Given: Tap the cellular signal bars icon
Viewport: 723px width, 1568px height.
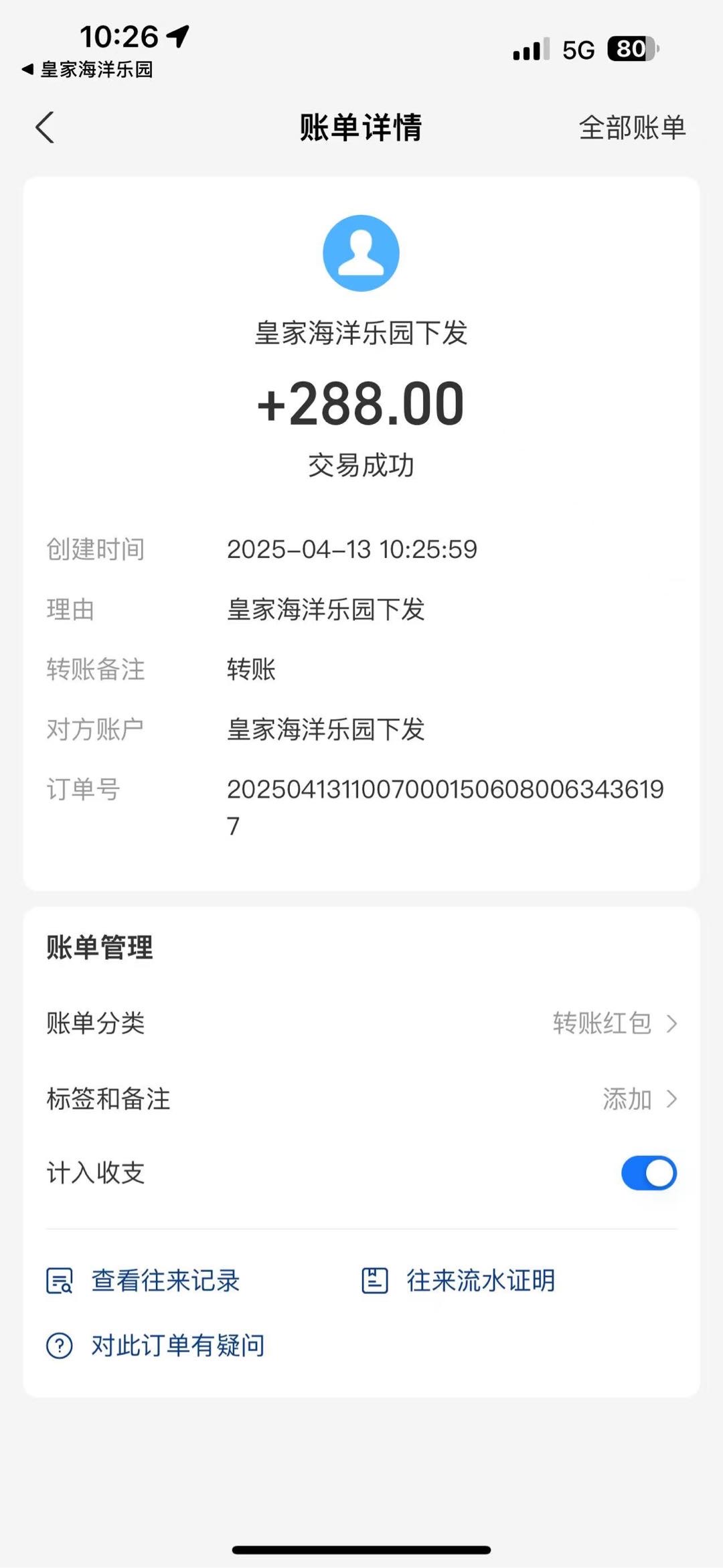Looking at the screenshot, I should click(528, 50).
